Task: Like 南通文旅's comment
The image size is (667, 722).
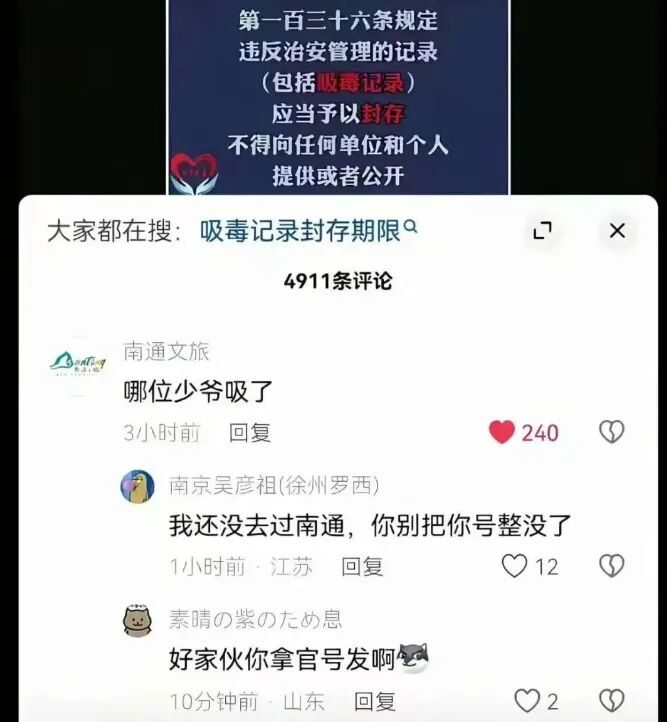Action: [x=502, y=432]
